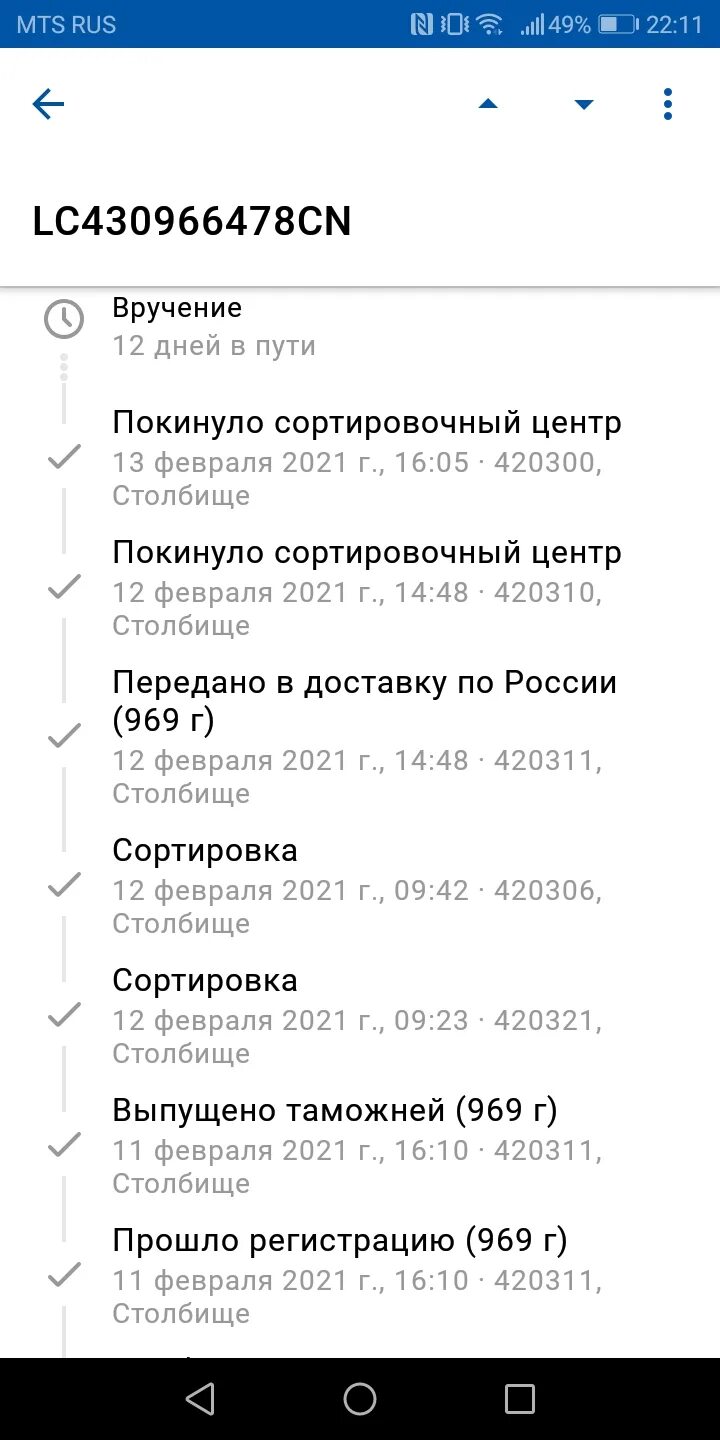Image resolution: width=720 pixels, height=1440 pixels.
Task: Open the three-dot overflow menu
Action: click(667, 104)
